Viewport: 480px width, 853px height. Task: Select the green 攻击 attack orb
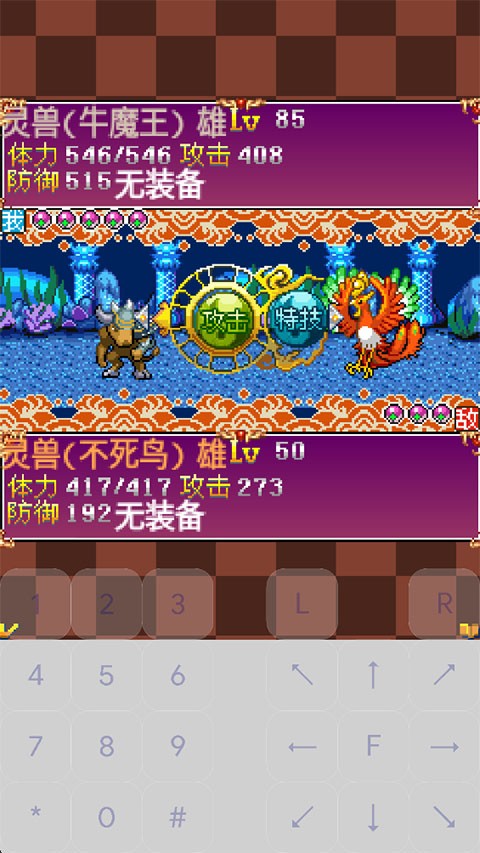225,322
